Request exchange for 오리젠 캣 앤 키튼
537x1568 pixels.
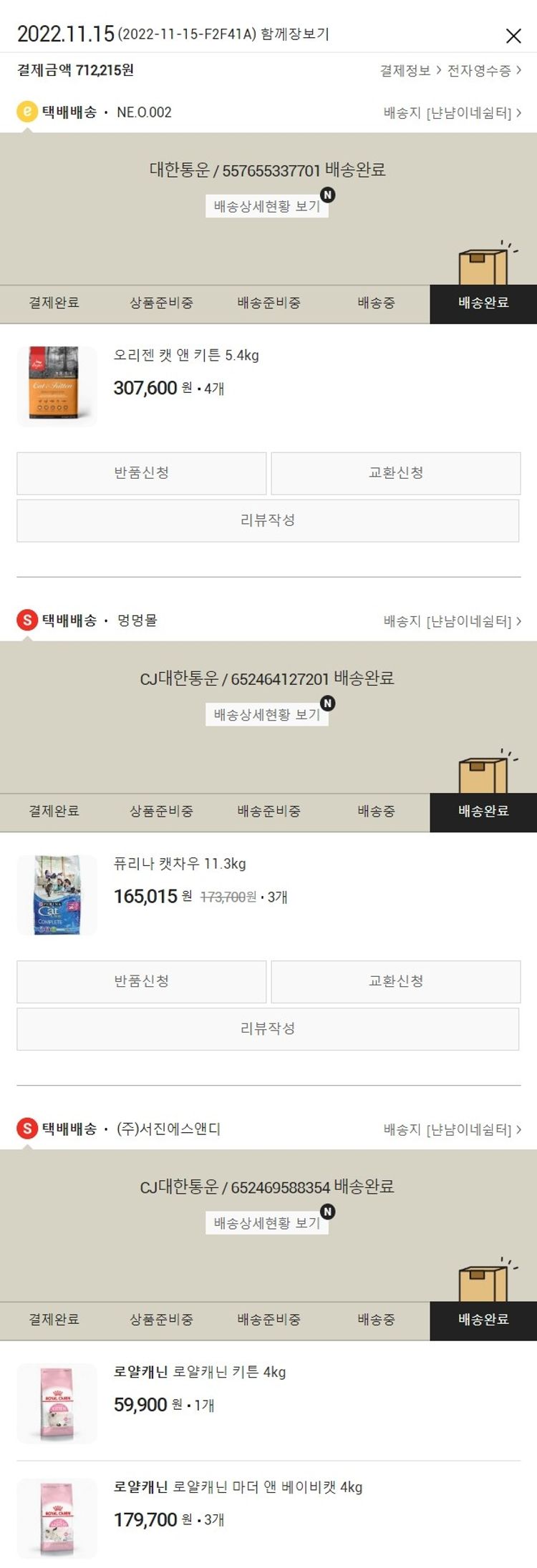[x=395, y=473]
